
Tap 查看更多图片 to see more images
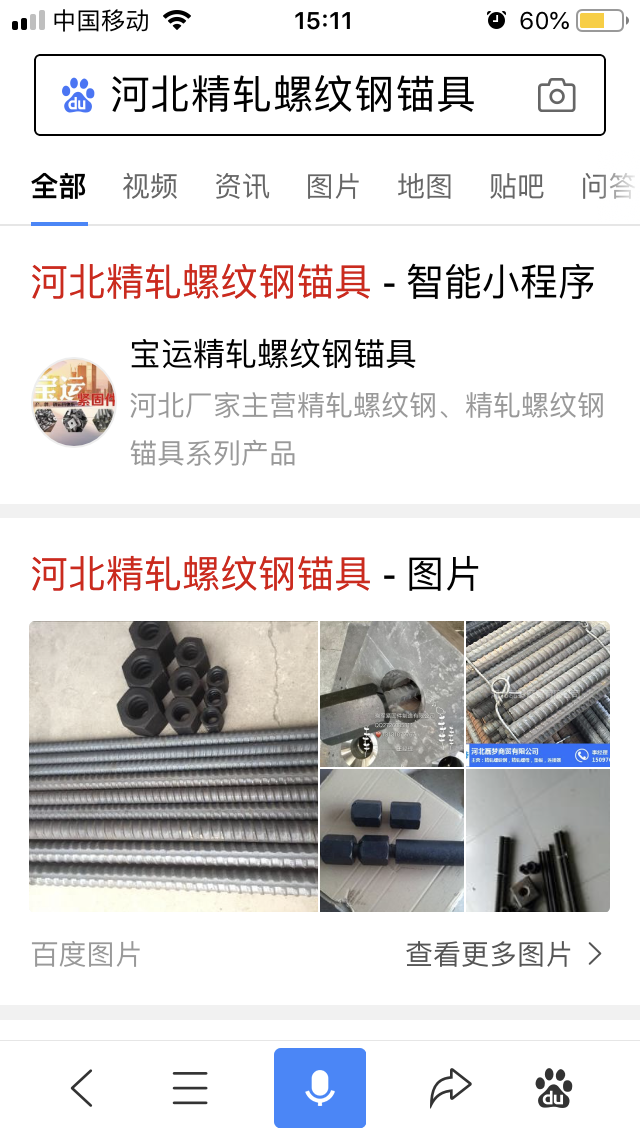click(504, 954)
